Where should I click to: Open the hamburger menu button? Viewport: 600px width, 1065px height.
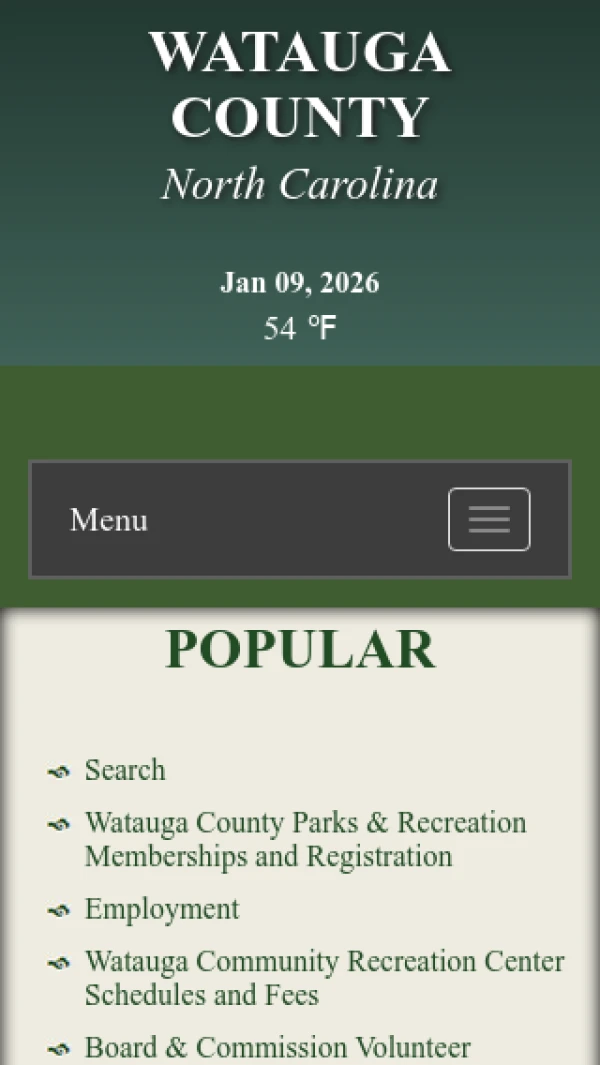coord(488,519)
